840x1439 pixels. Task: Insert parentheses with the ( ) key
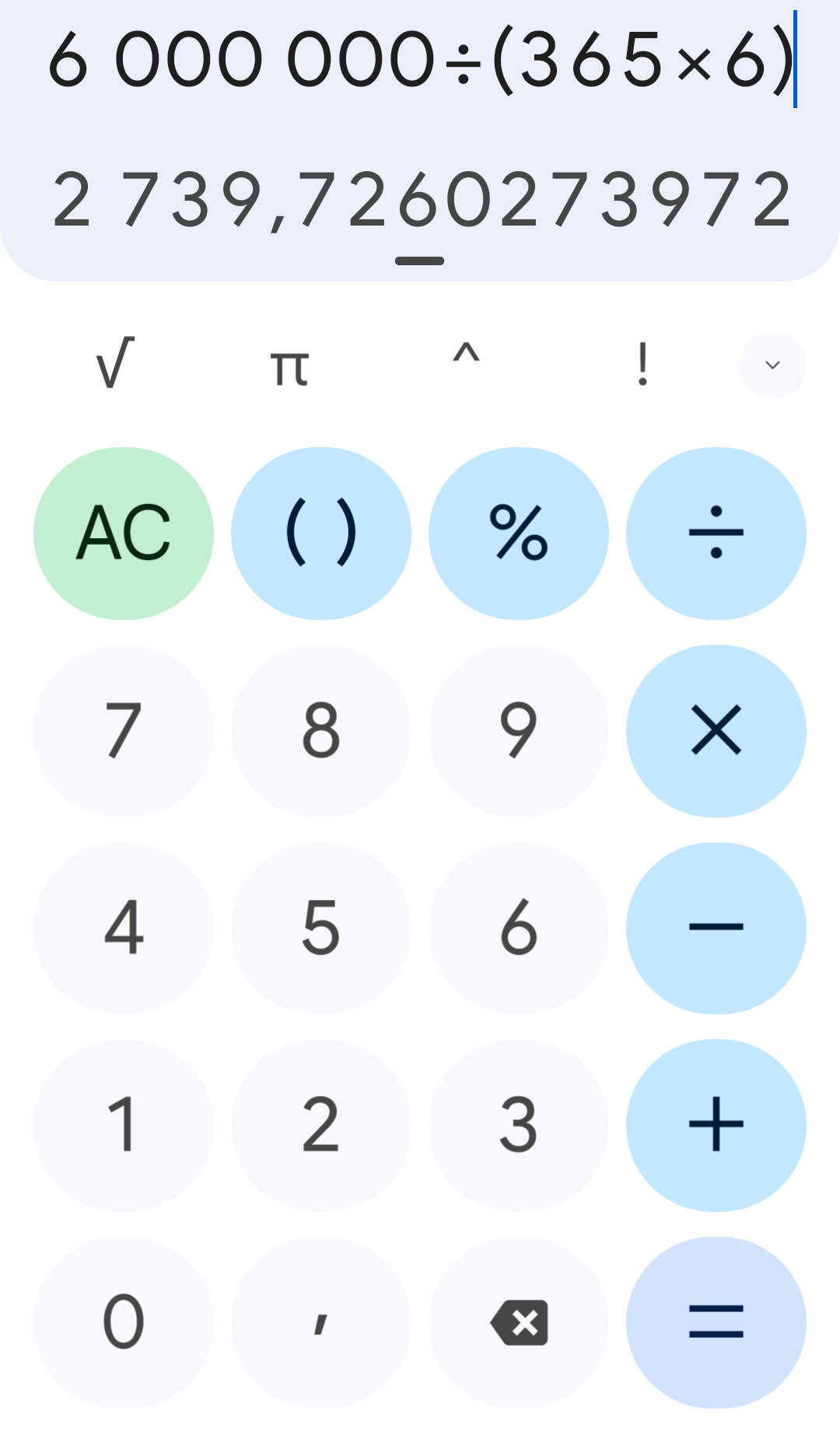(x=321, y=534)
